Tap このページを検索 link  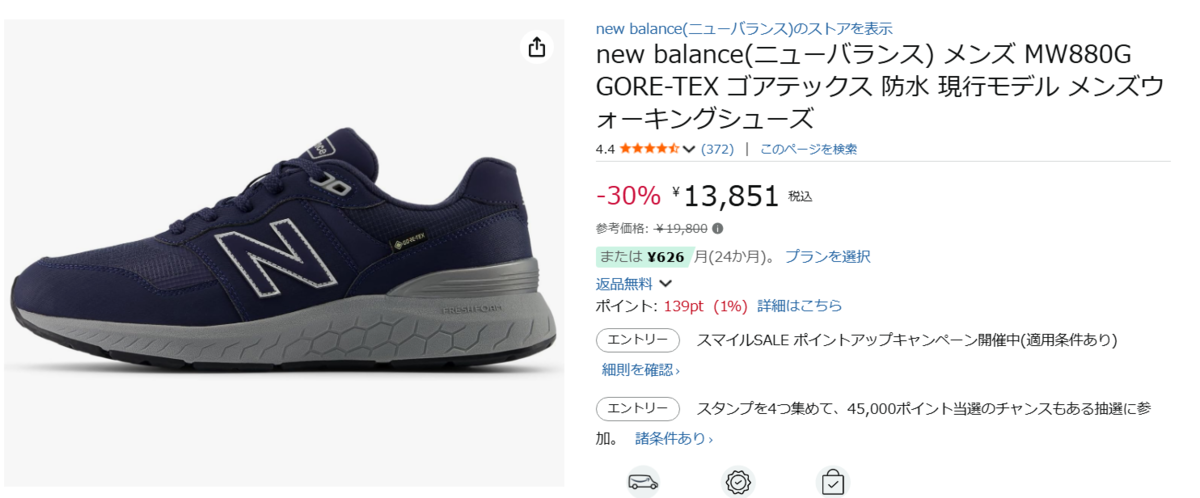pyautogui.click(x=808, y=149)
